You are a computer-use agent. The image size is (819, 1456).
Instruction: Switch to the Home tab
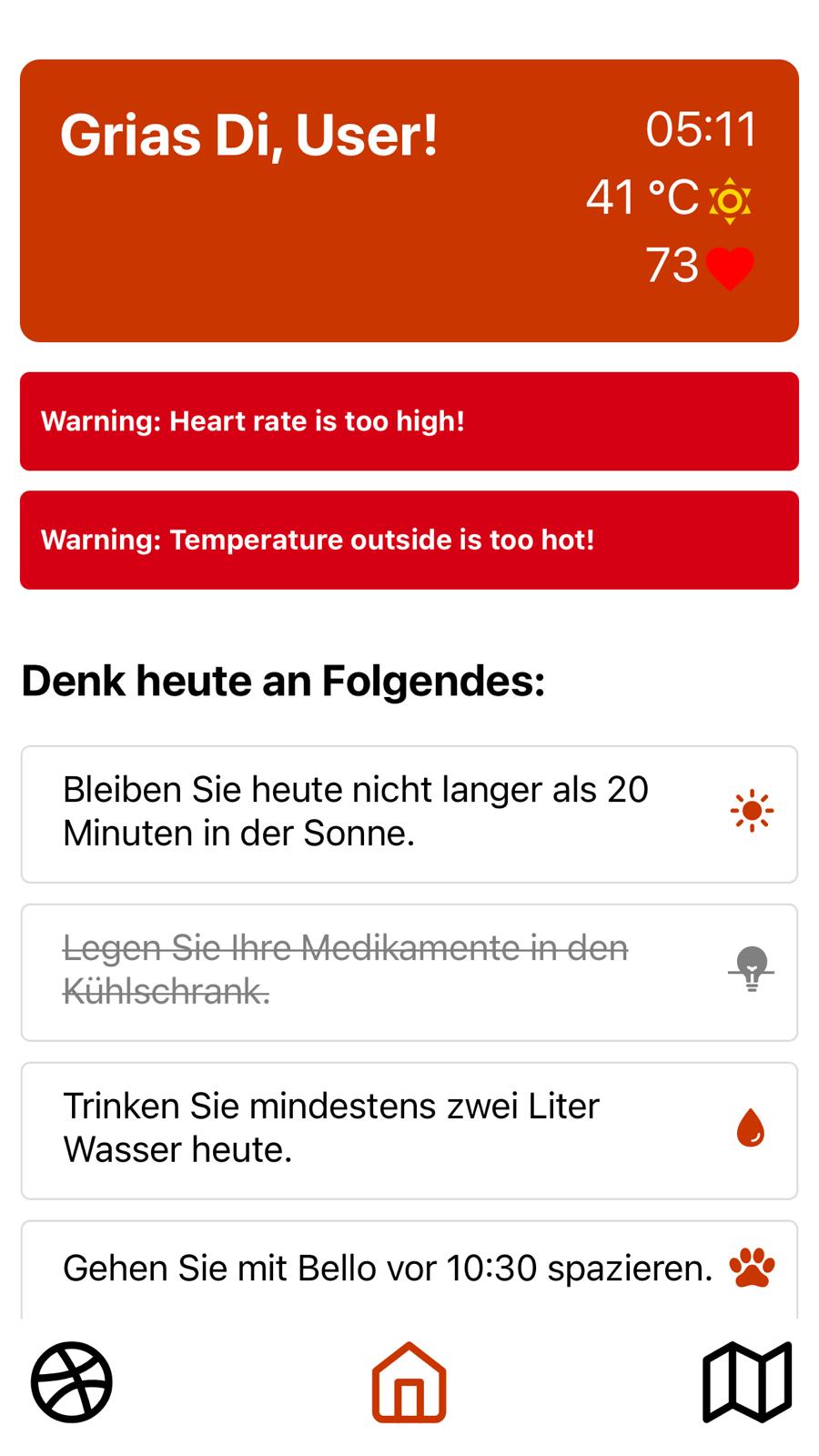409,1381
